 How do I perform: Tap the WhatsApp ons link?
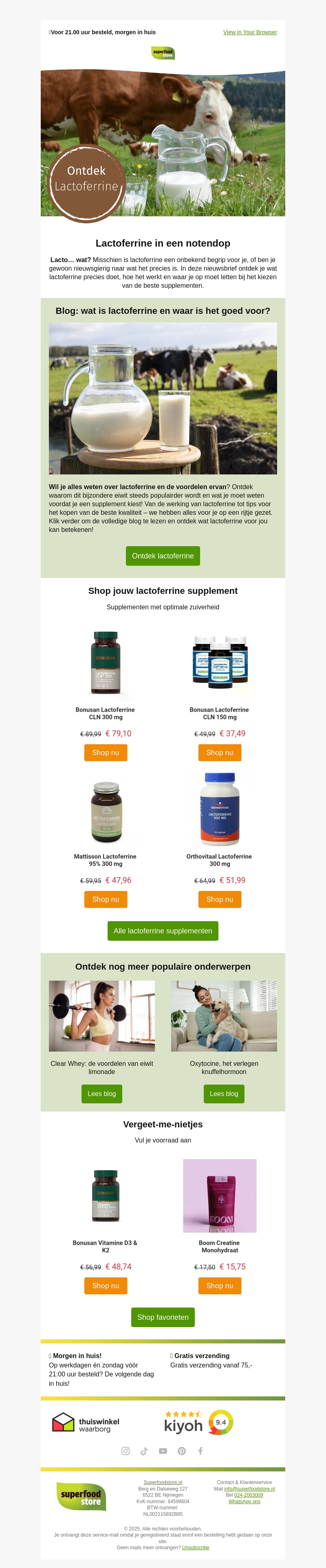point(244,1502)
